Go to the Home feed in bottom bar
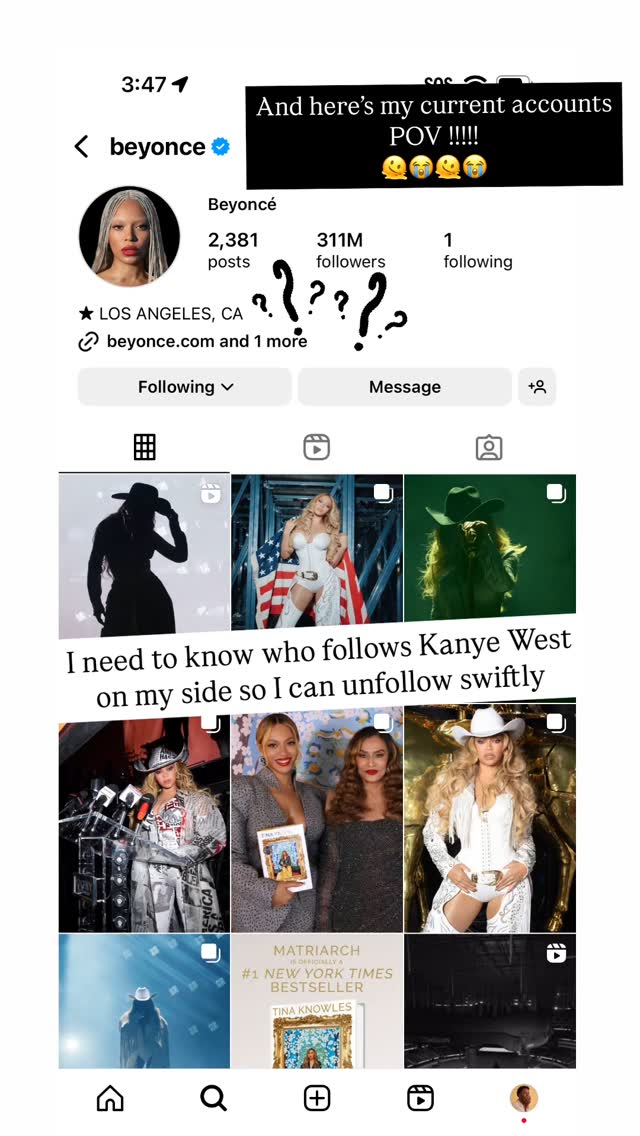 tap(110, 1098)
